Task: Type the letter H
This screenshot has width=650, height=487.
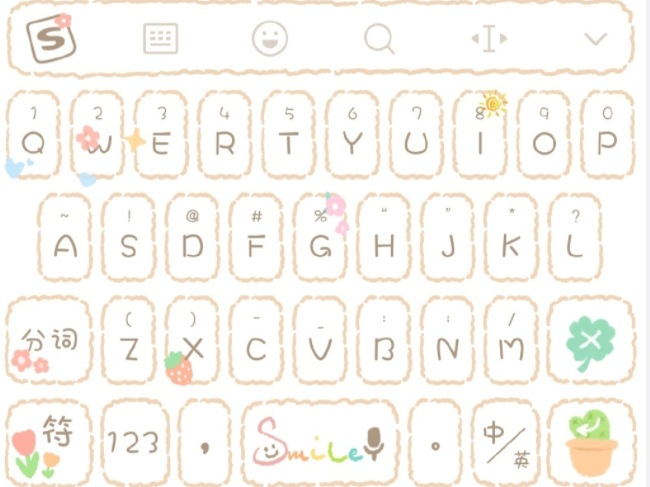Action: point(384,238)
